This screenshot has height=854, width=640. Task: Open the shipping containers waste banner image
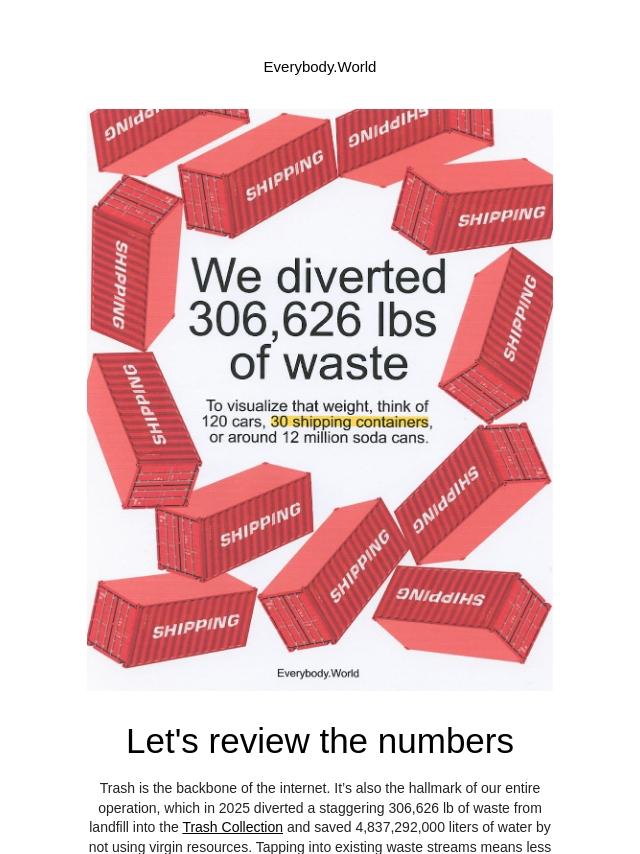[x=320, y=400]
